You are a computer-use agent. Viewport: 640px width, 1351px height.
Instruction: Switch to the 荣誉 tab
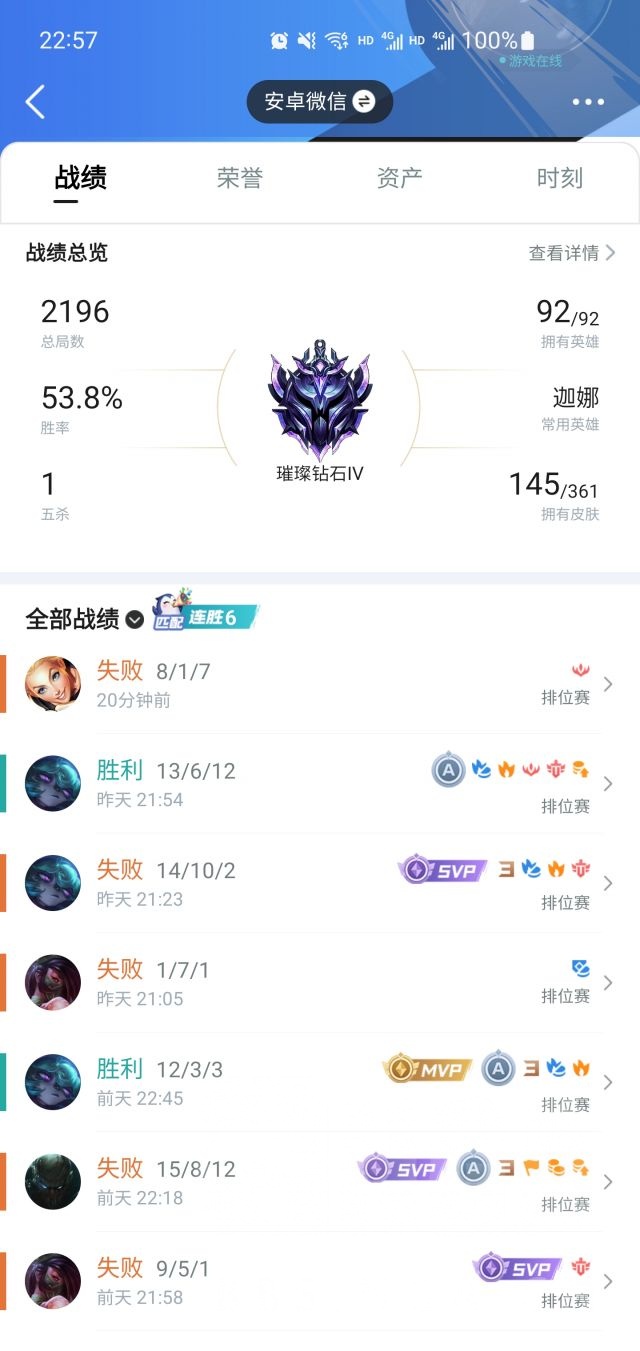point(240,179)
